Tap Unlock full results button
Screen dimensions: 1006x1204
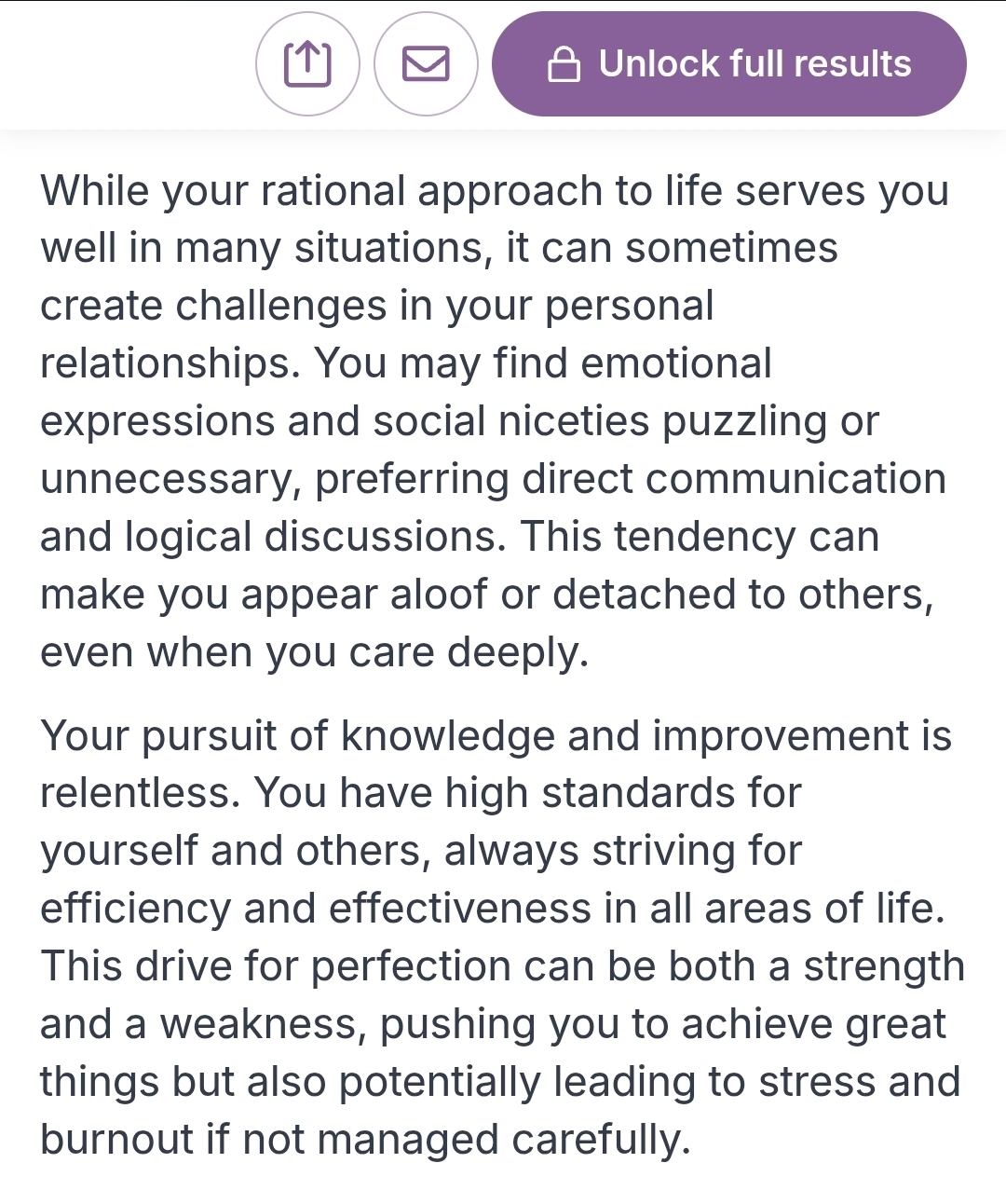[728, 64]
